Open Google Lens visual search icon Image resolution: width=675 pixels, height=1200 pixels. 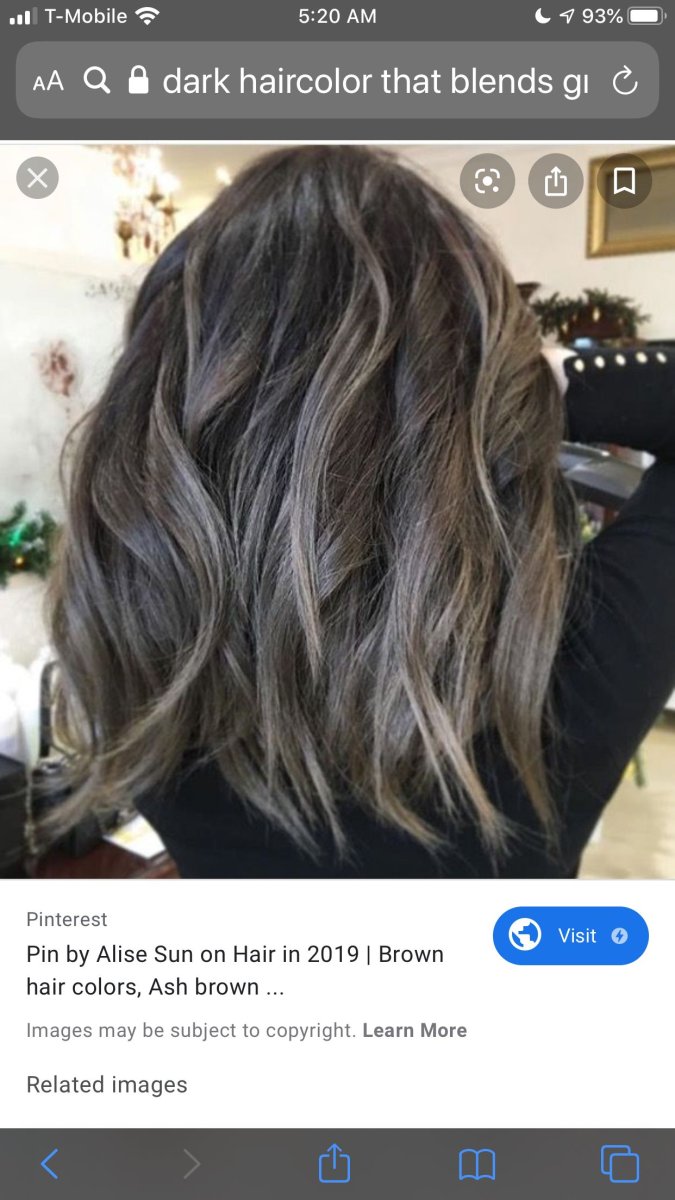click(487, 181)
